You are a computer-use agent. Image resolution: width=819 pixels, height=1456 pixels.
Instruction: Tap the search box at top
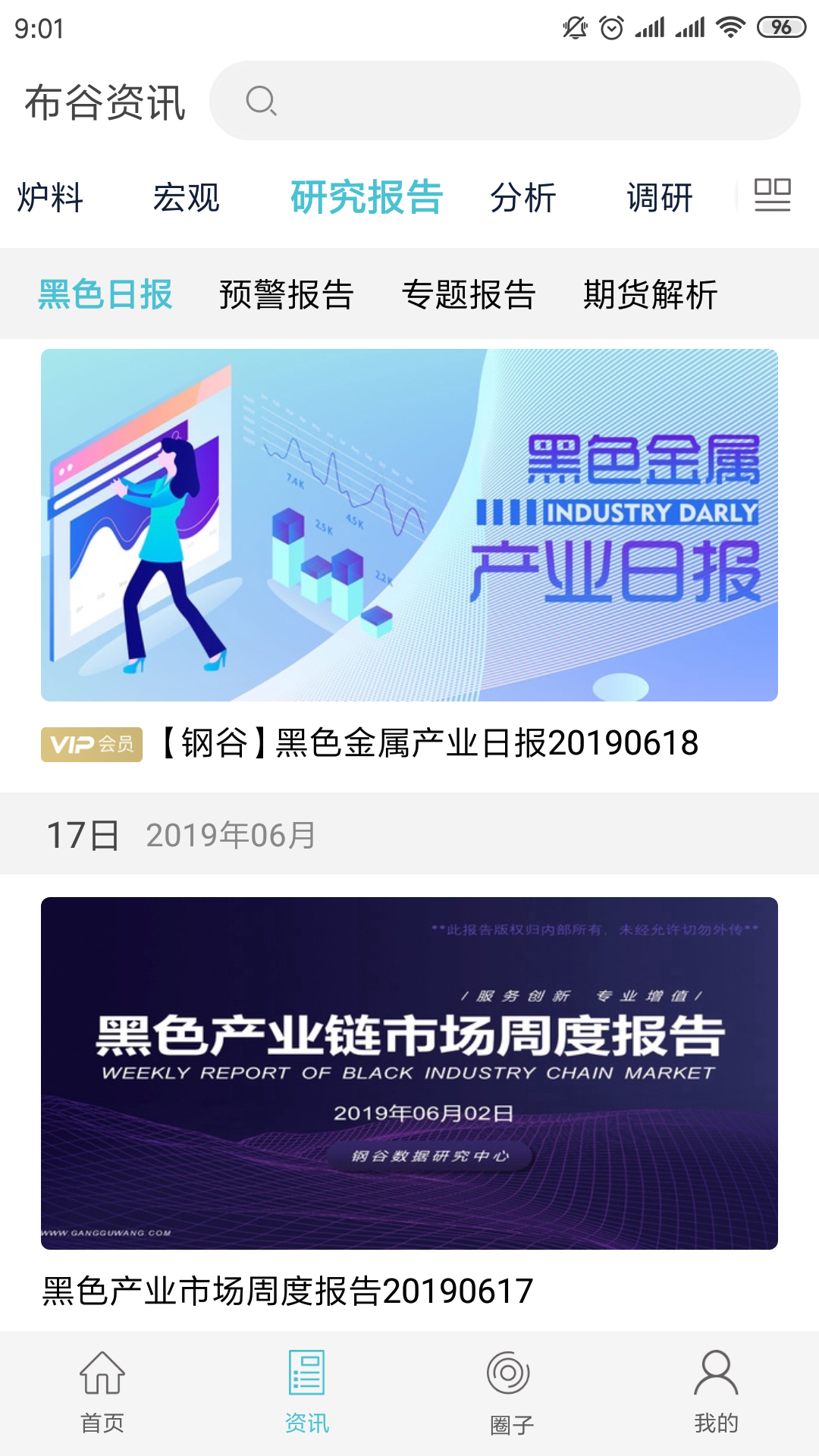pyautogui.click(x=504, y=101)
